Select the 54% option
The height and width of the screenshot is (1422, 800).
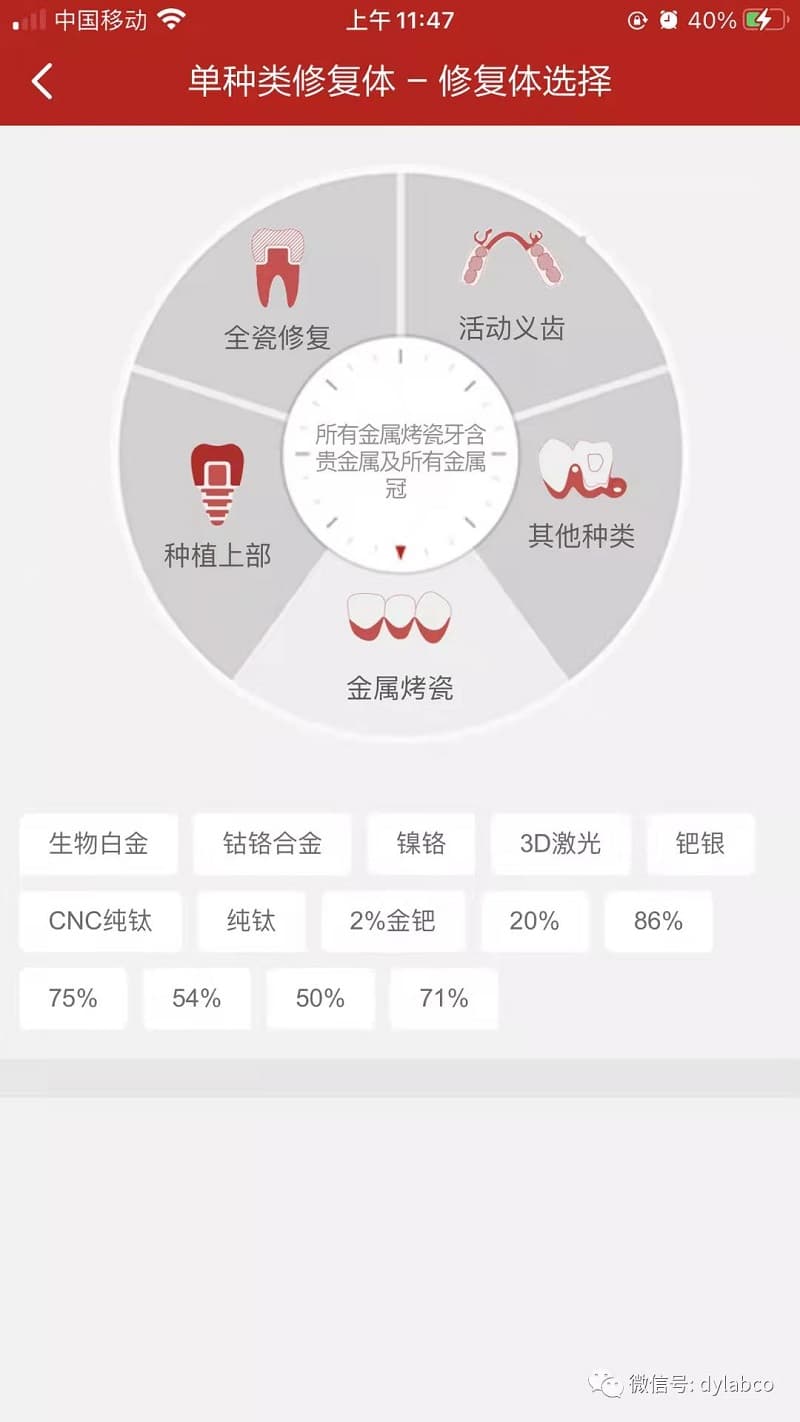tap(196, 998)
